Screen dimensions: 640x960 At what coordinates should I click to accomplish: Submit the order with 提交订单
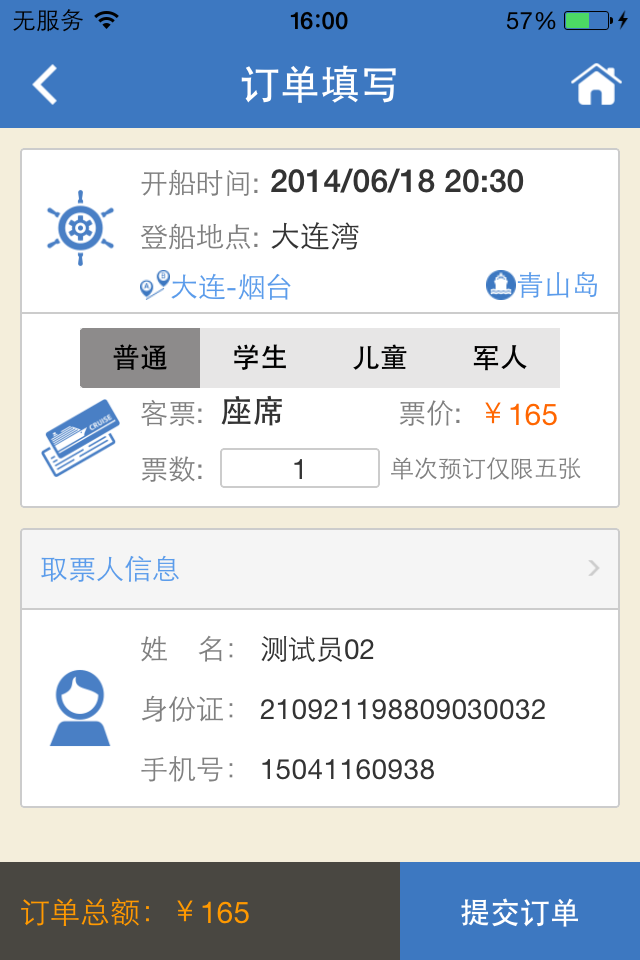pyautogui.click(x=520, y=912)
